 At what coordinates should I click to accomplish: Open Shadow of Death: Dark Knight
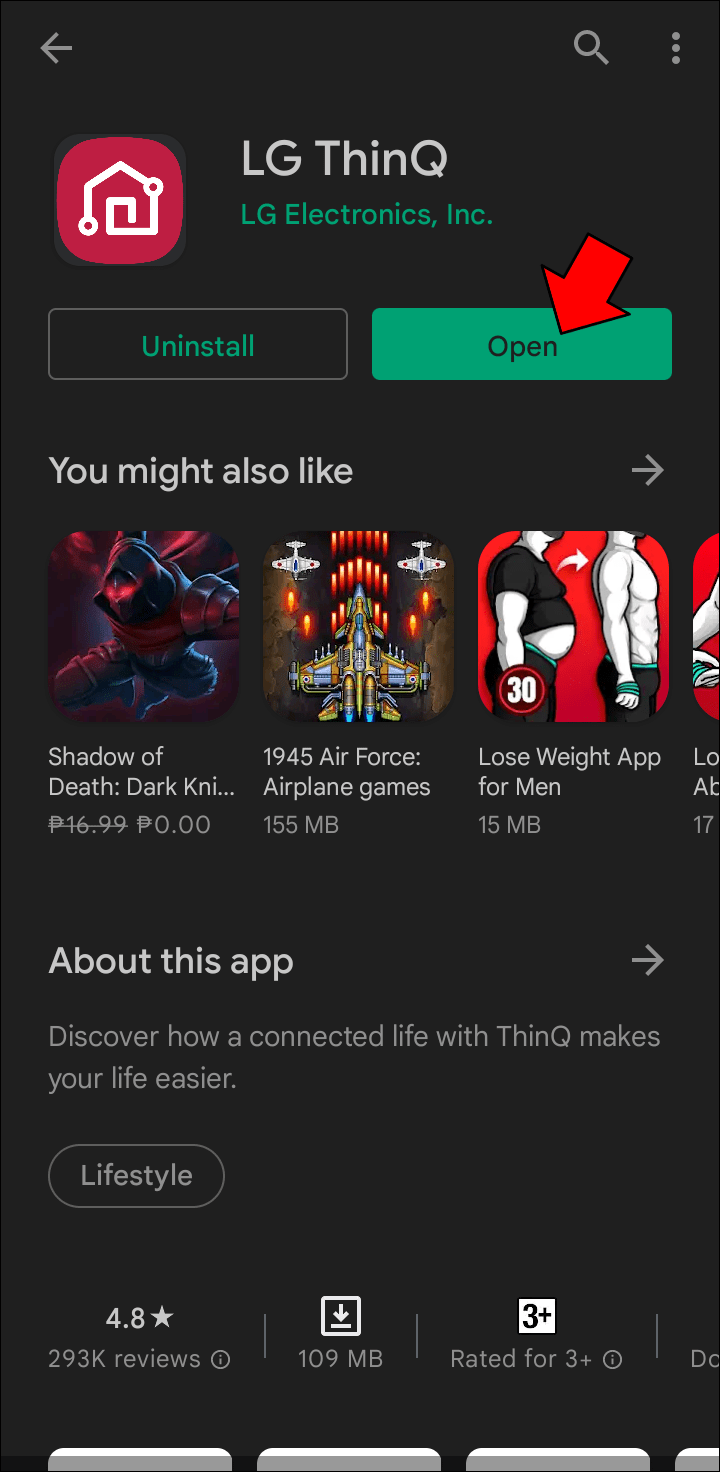tap(143, 627)
